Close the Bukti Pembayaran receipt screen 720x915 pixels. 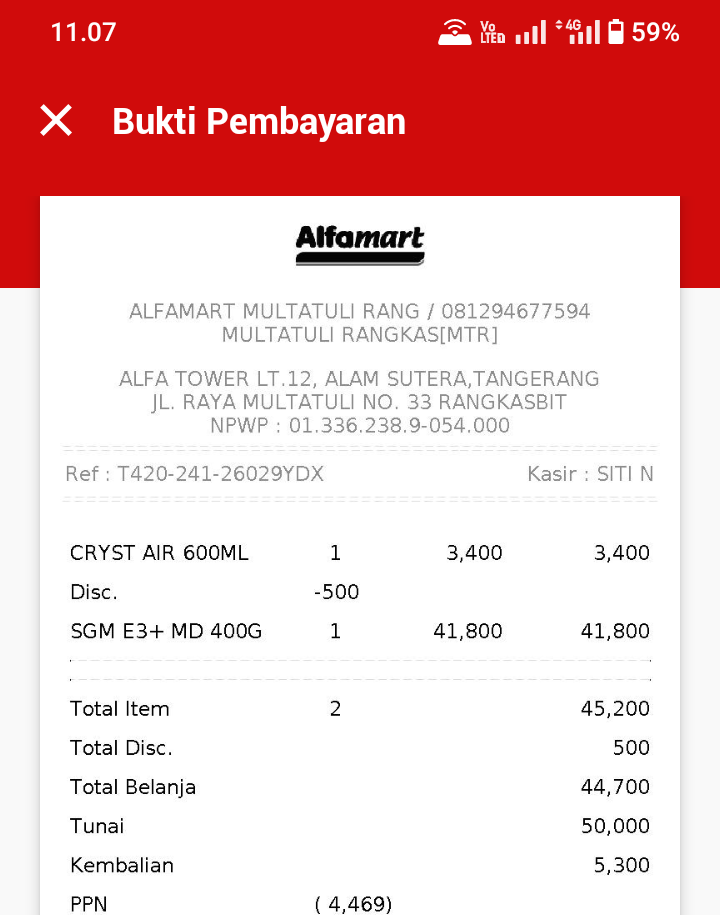pyautogui.click(x=56, y=121)
